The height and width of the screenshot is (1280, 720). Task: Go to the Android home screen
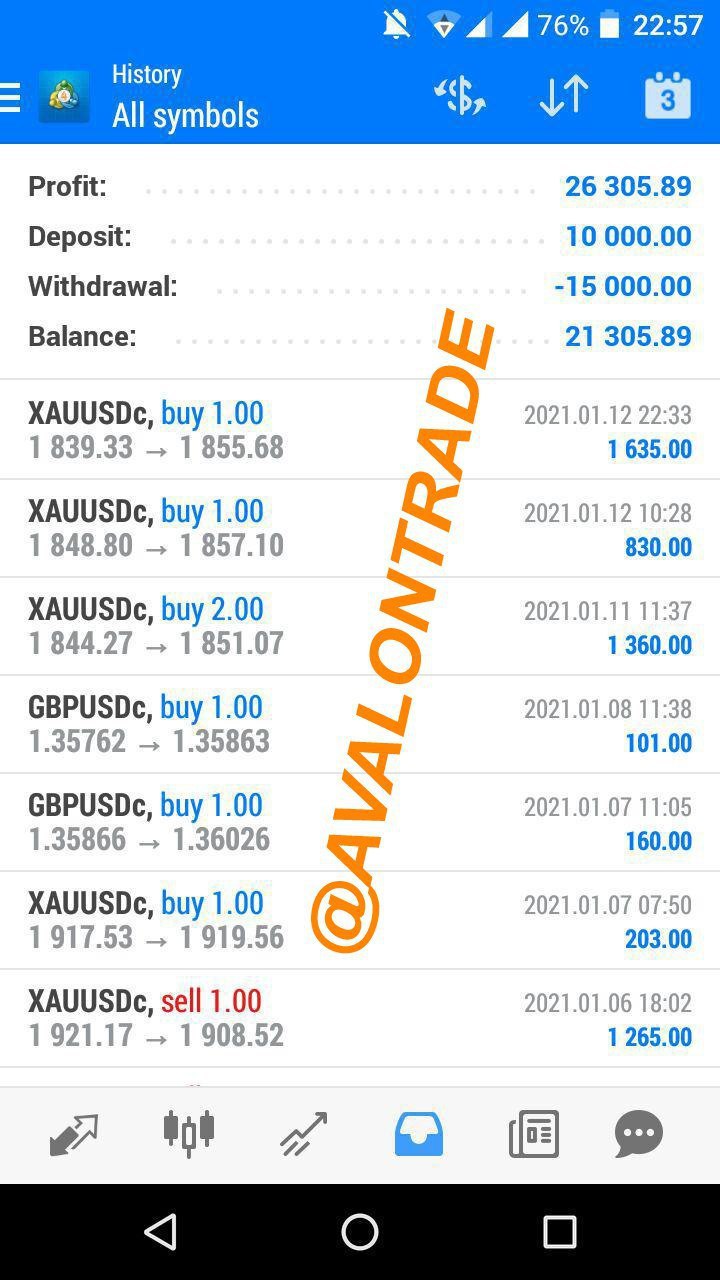point(360,1232)
